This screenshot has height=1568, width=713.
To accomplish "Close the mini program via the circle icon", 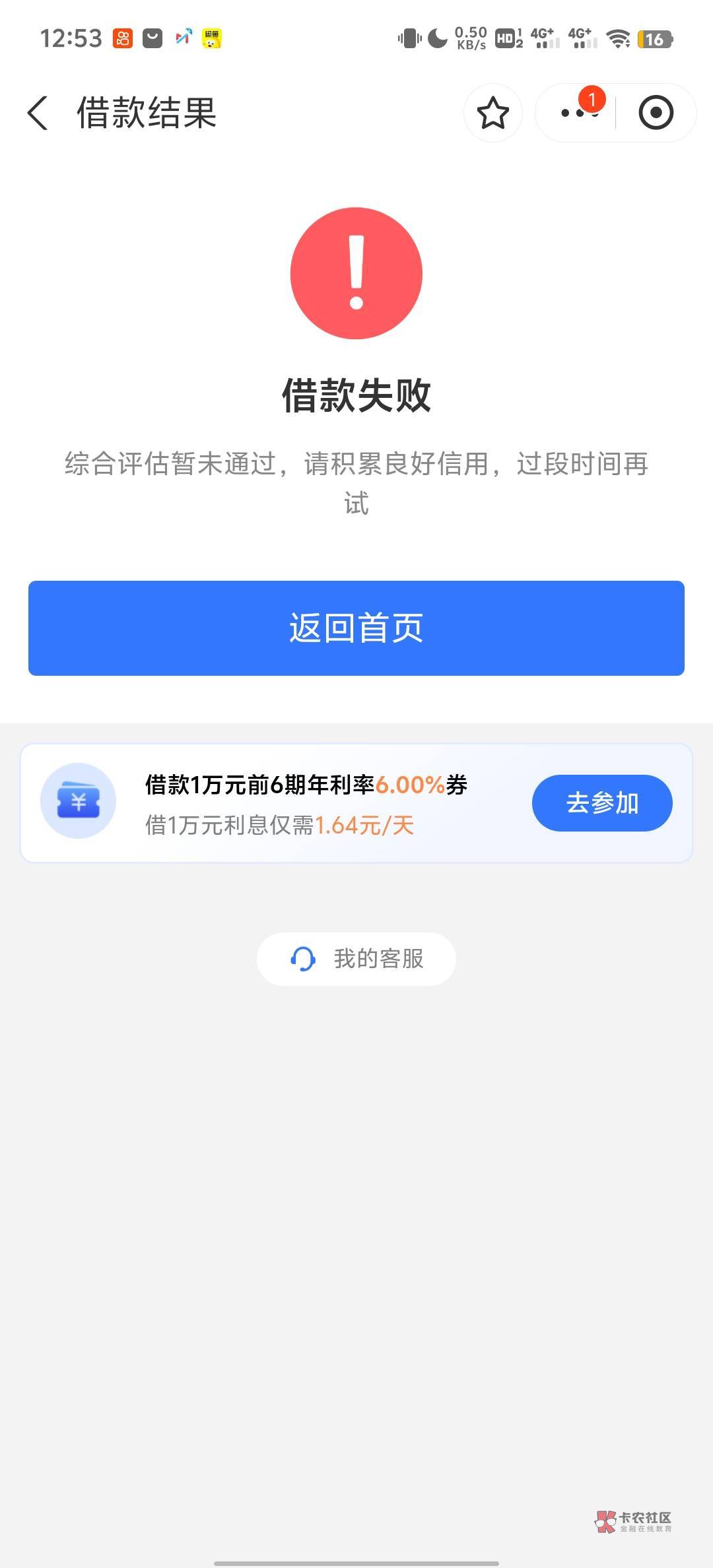I will click(x=656, y=113).
